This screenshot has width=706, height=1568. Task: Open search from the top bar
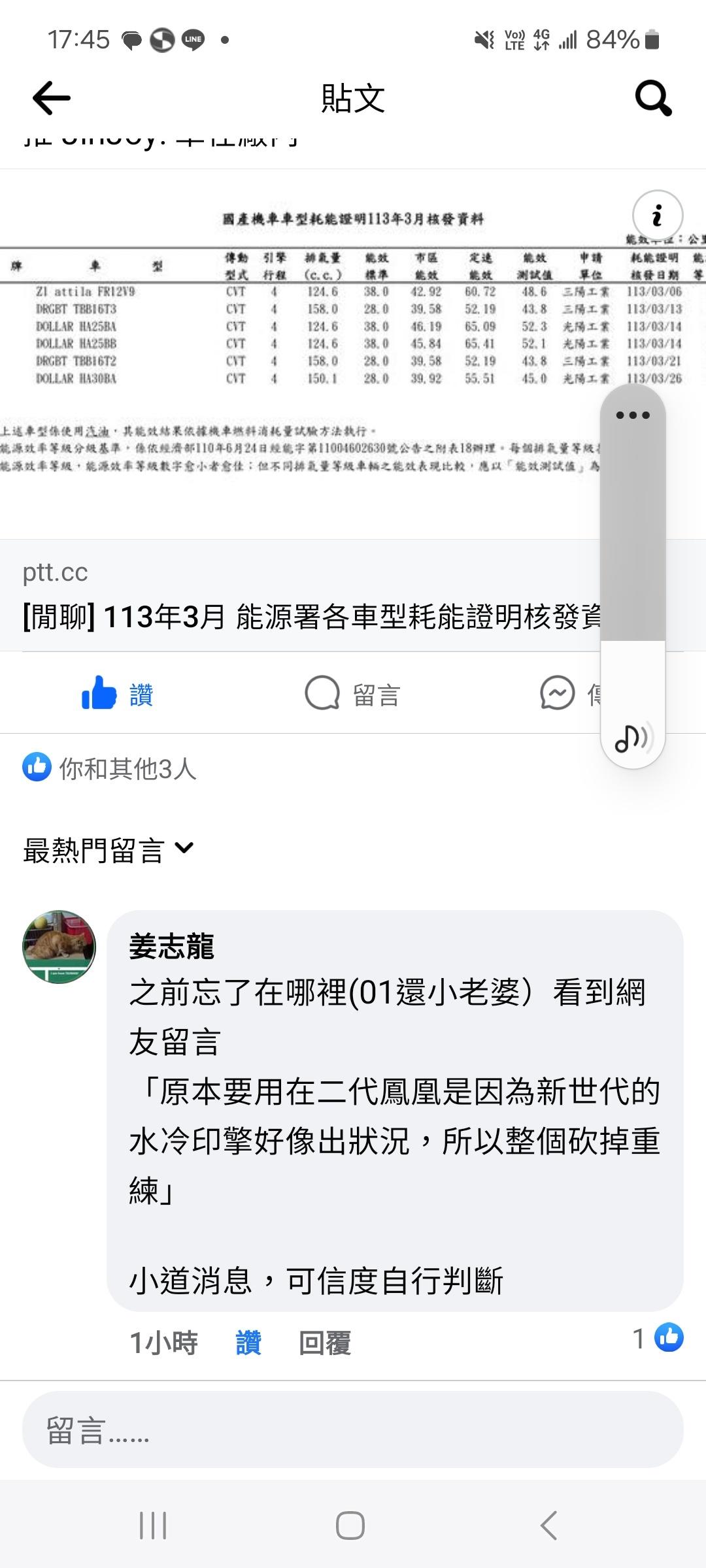(x=653, y=98)
